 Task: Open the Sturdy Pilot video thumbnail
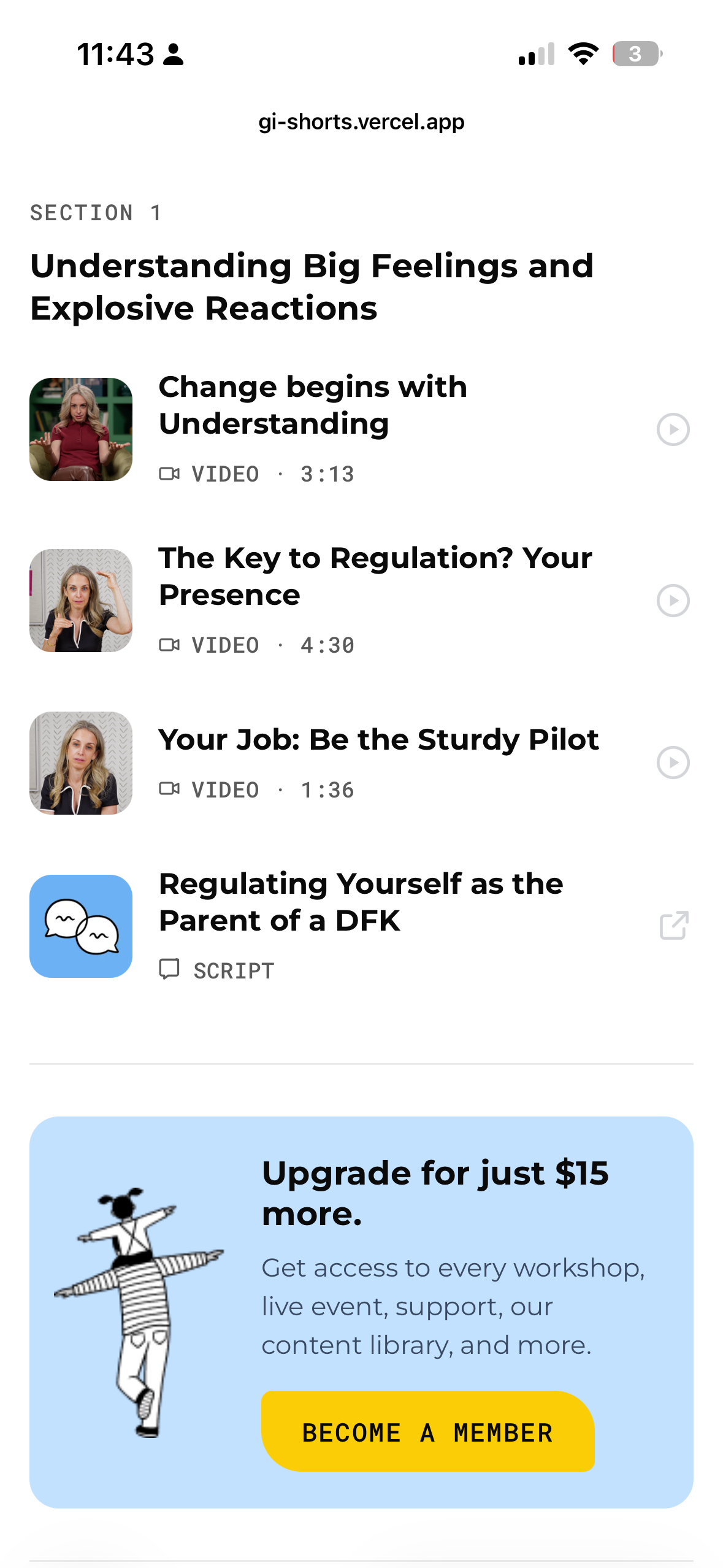pos(81,763)
